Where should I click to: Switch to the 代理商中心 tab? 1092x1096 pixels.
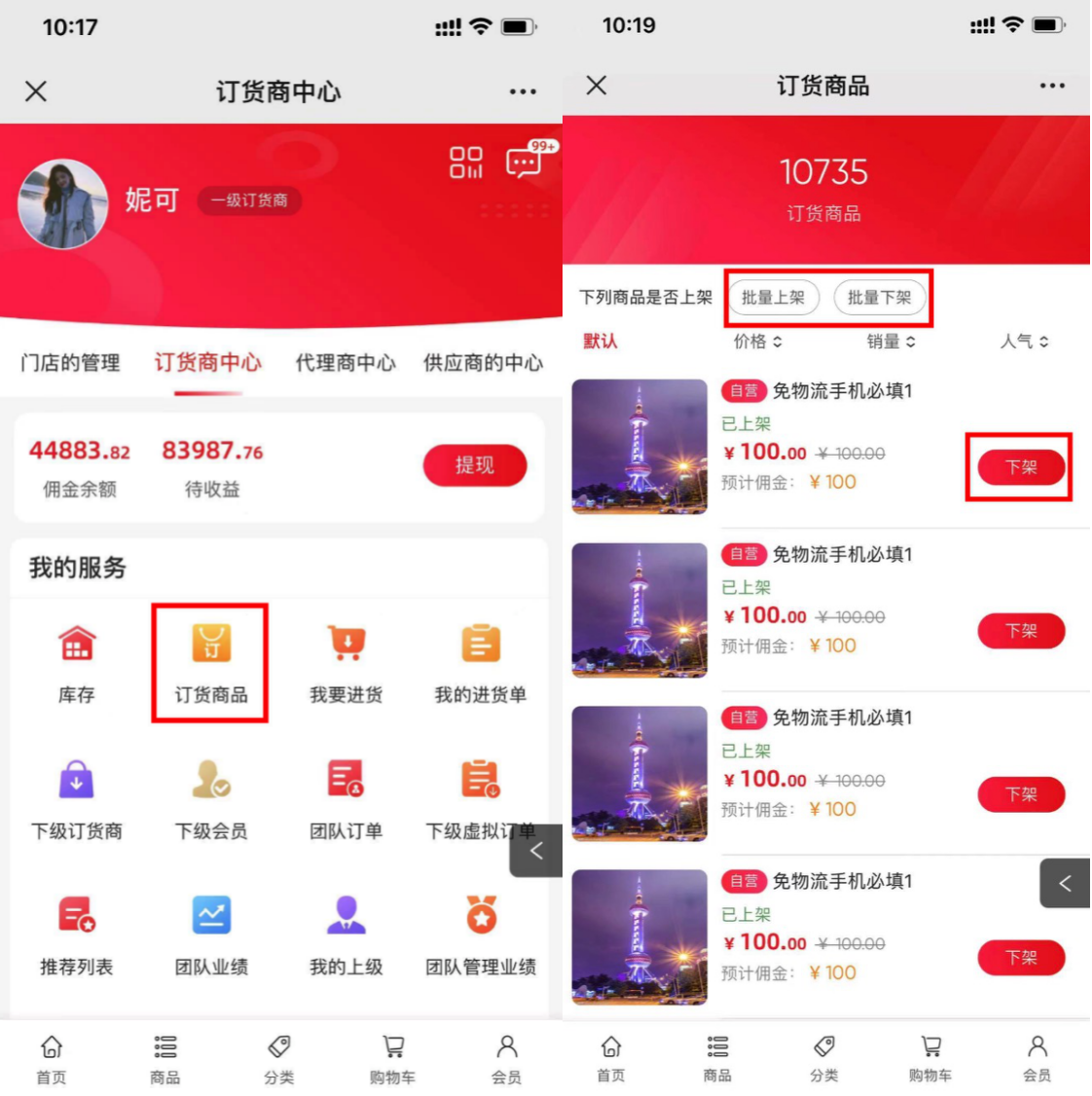(x=346, y=363)
